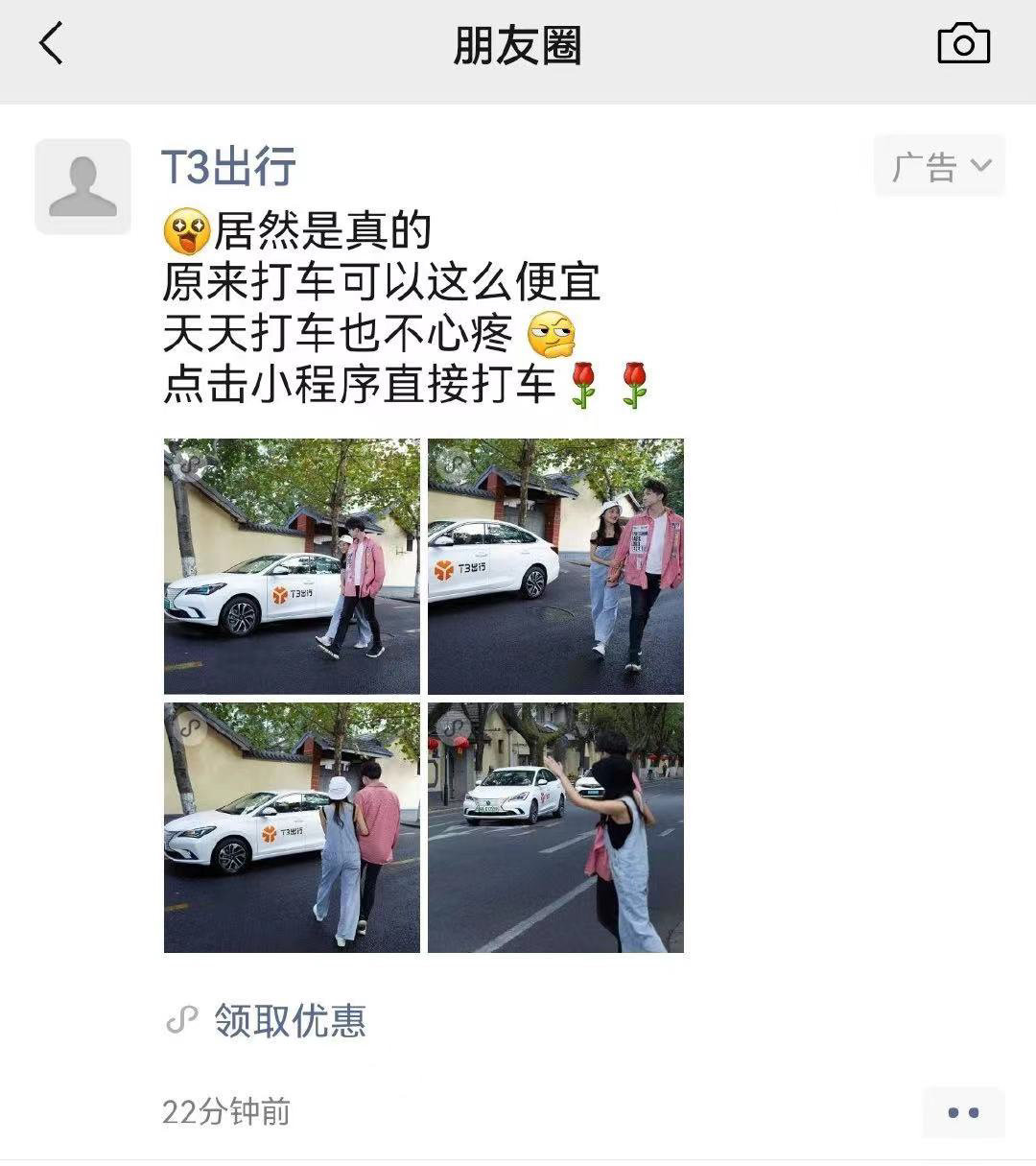Open the second photo with couple facing camera

coord(555,566)
